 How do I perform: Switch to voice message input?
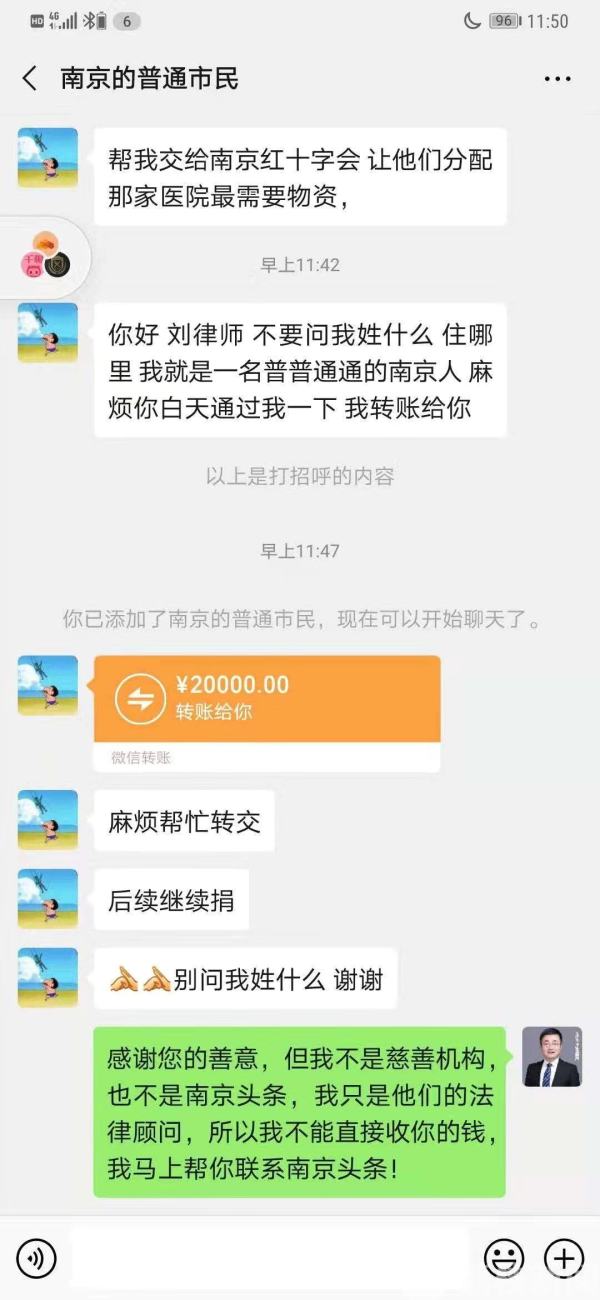[x=37, y=1257]
